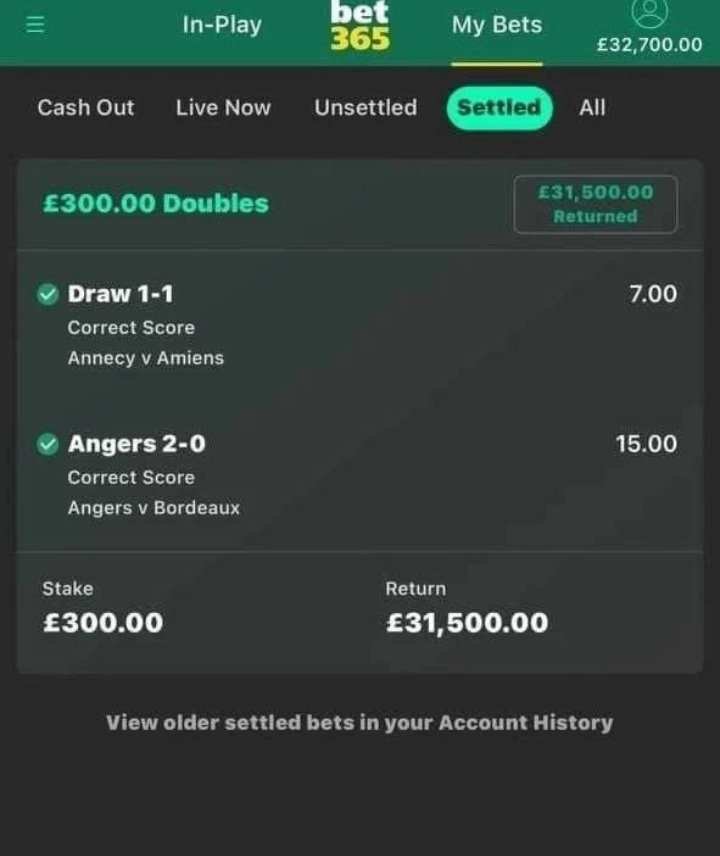Show Cash Out bets
720x856 pixels.
[x=86, y=108]
